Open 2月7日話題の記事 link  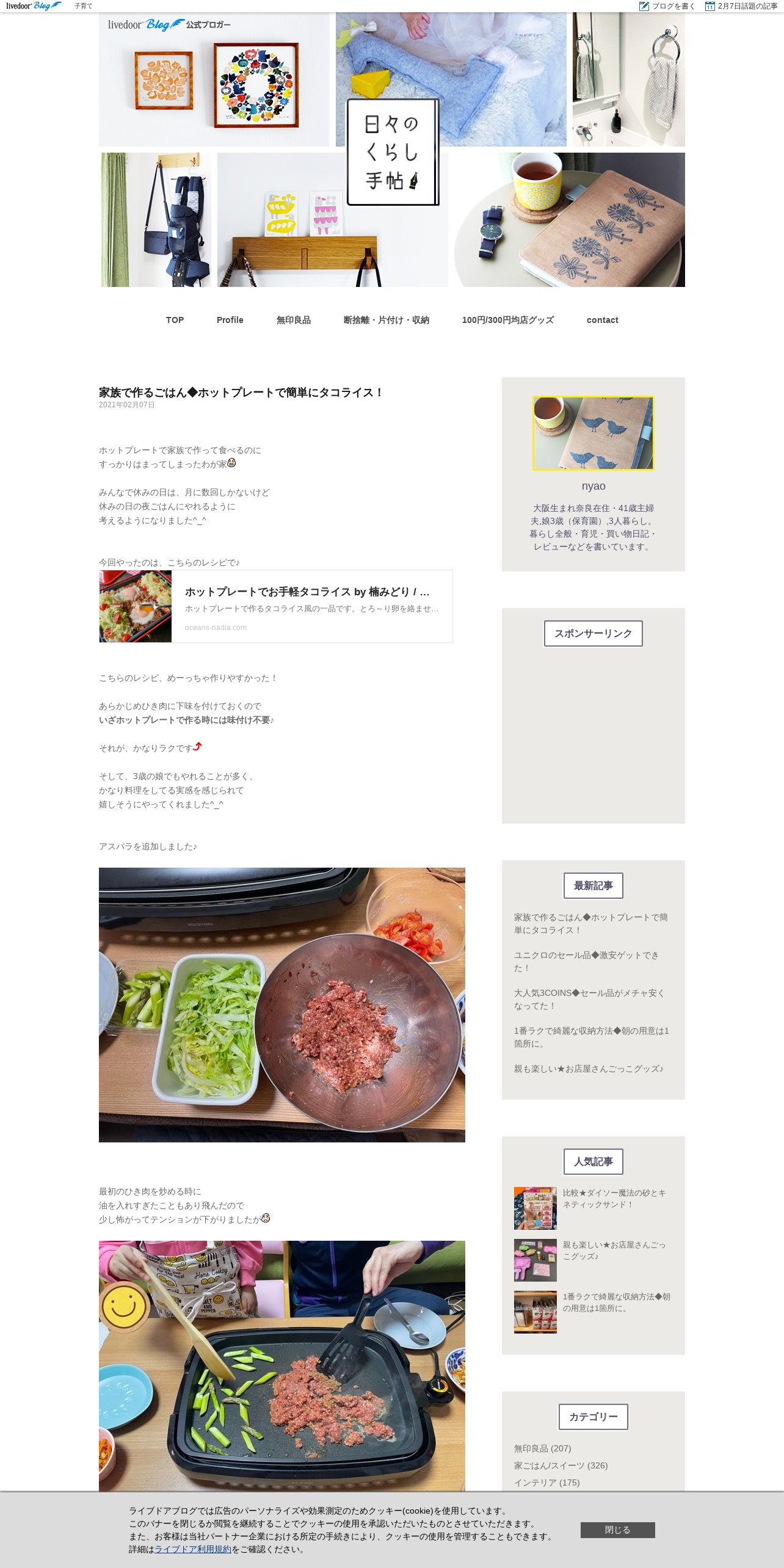741,6
